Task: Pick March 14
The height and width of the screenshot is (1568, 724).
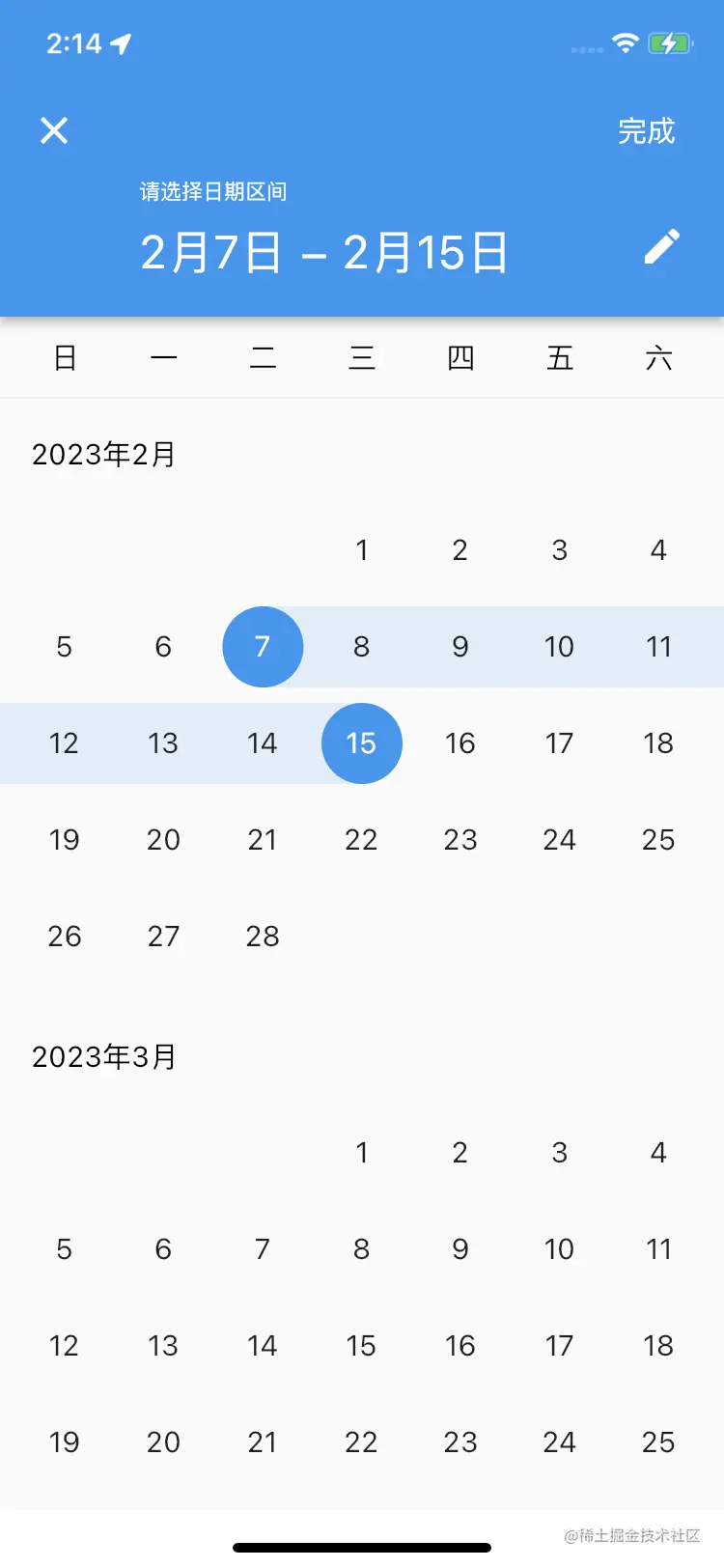Action: (x=263, y=1346)
